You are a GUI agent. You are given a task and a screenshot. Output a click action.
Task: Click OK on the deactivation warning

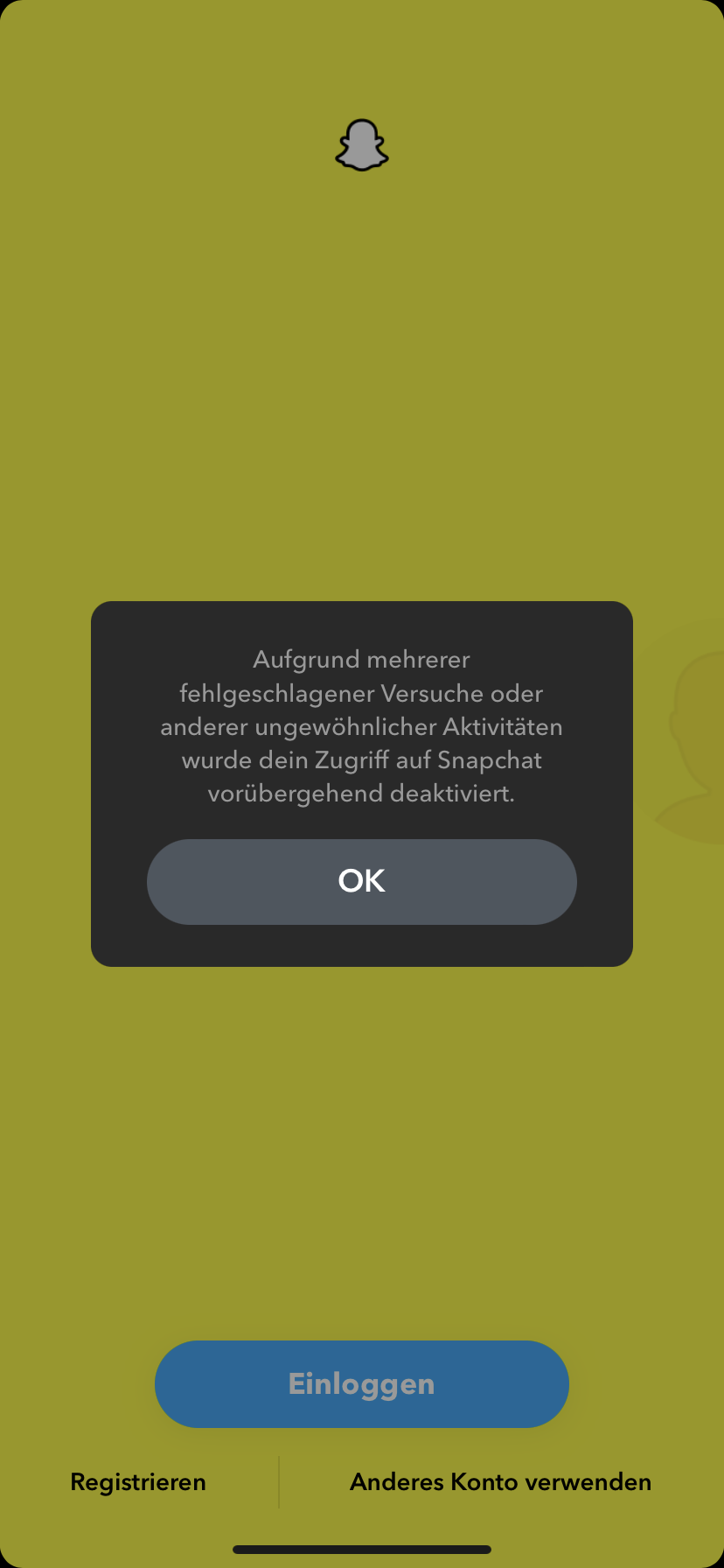pos(361,881)
